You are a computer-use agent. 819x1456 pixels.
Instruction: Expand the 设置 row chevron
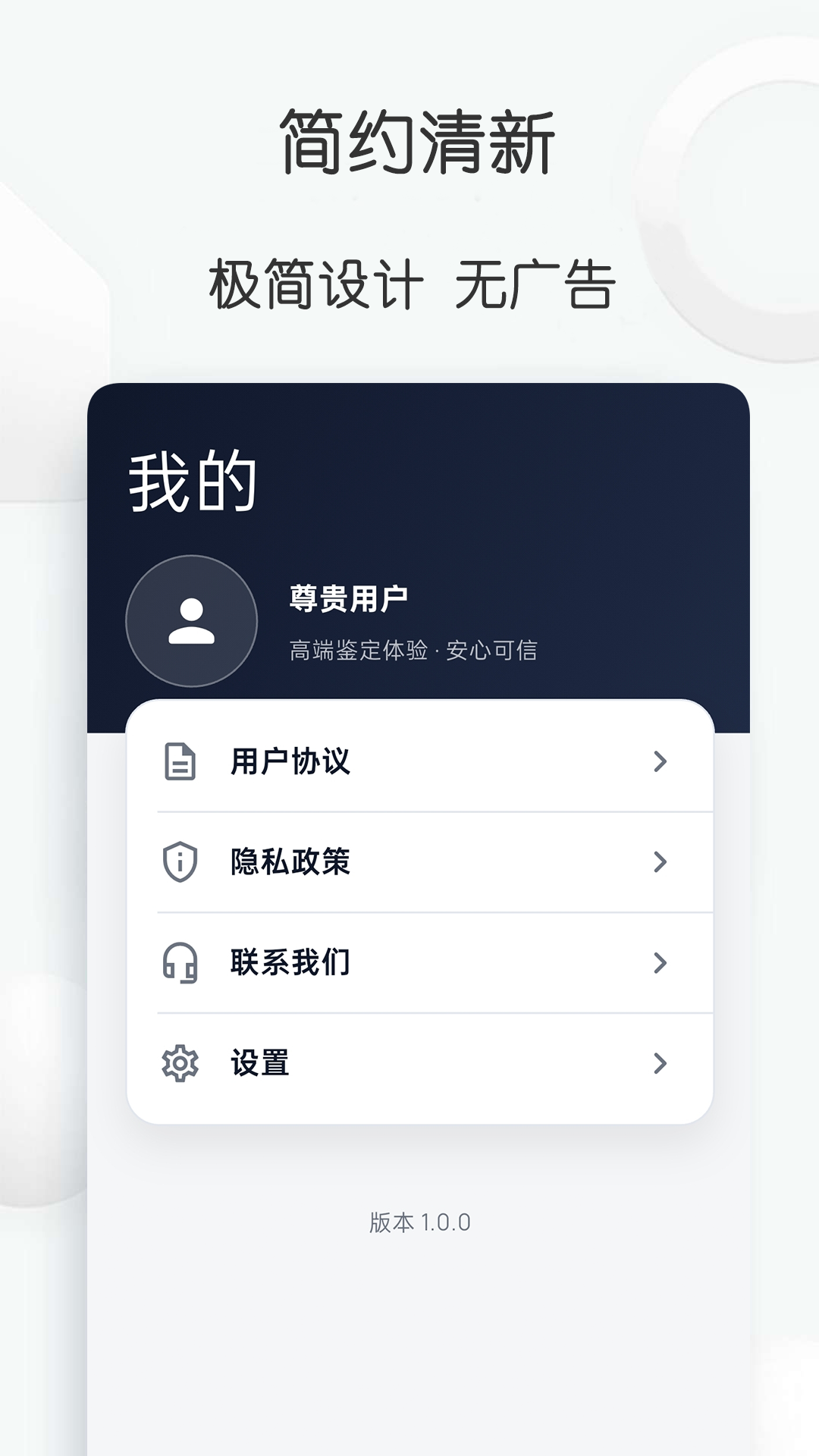click(x=659, y=1062)
